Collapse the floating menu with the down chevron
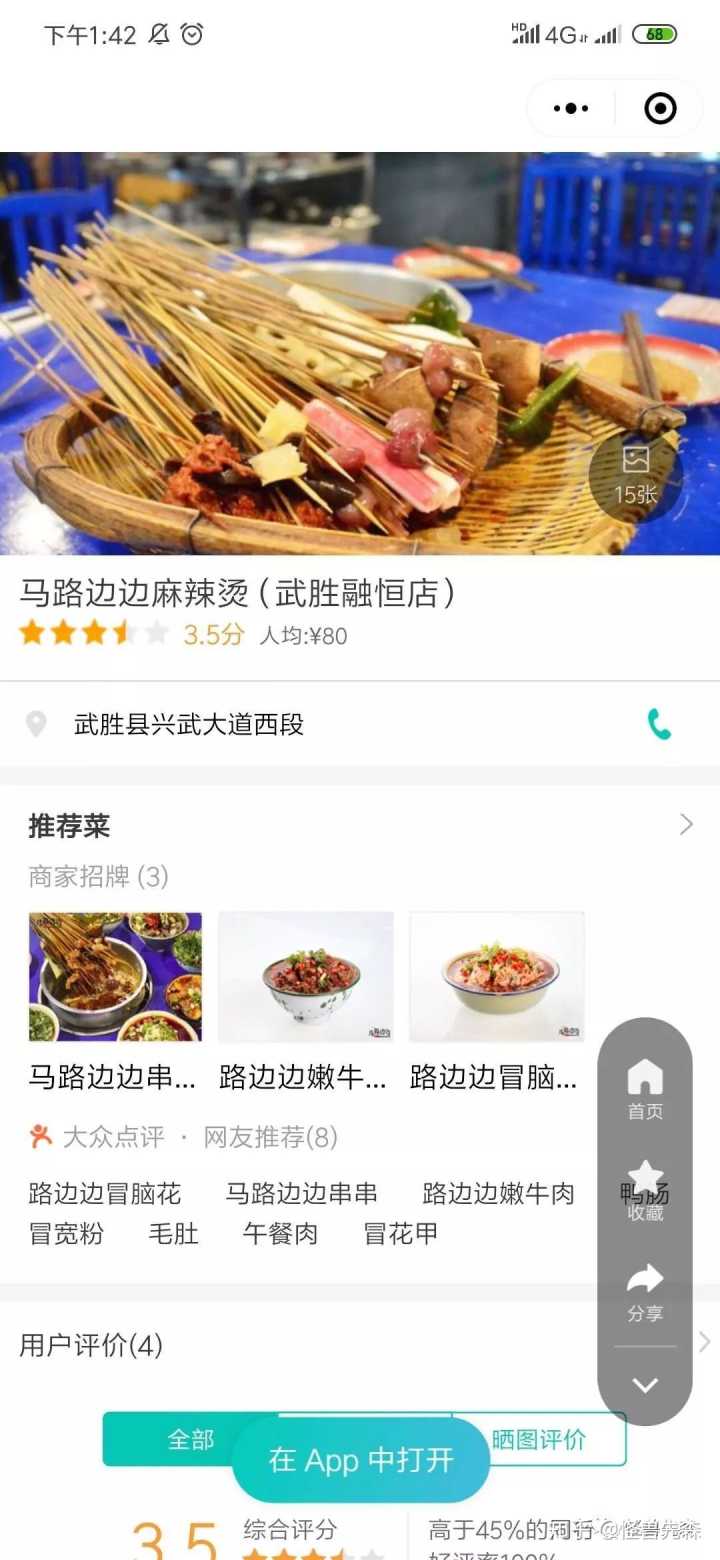This screenshot has height=1560, width=720. (x=645, y=1385)
